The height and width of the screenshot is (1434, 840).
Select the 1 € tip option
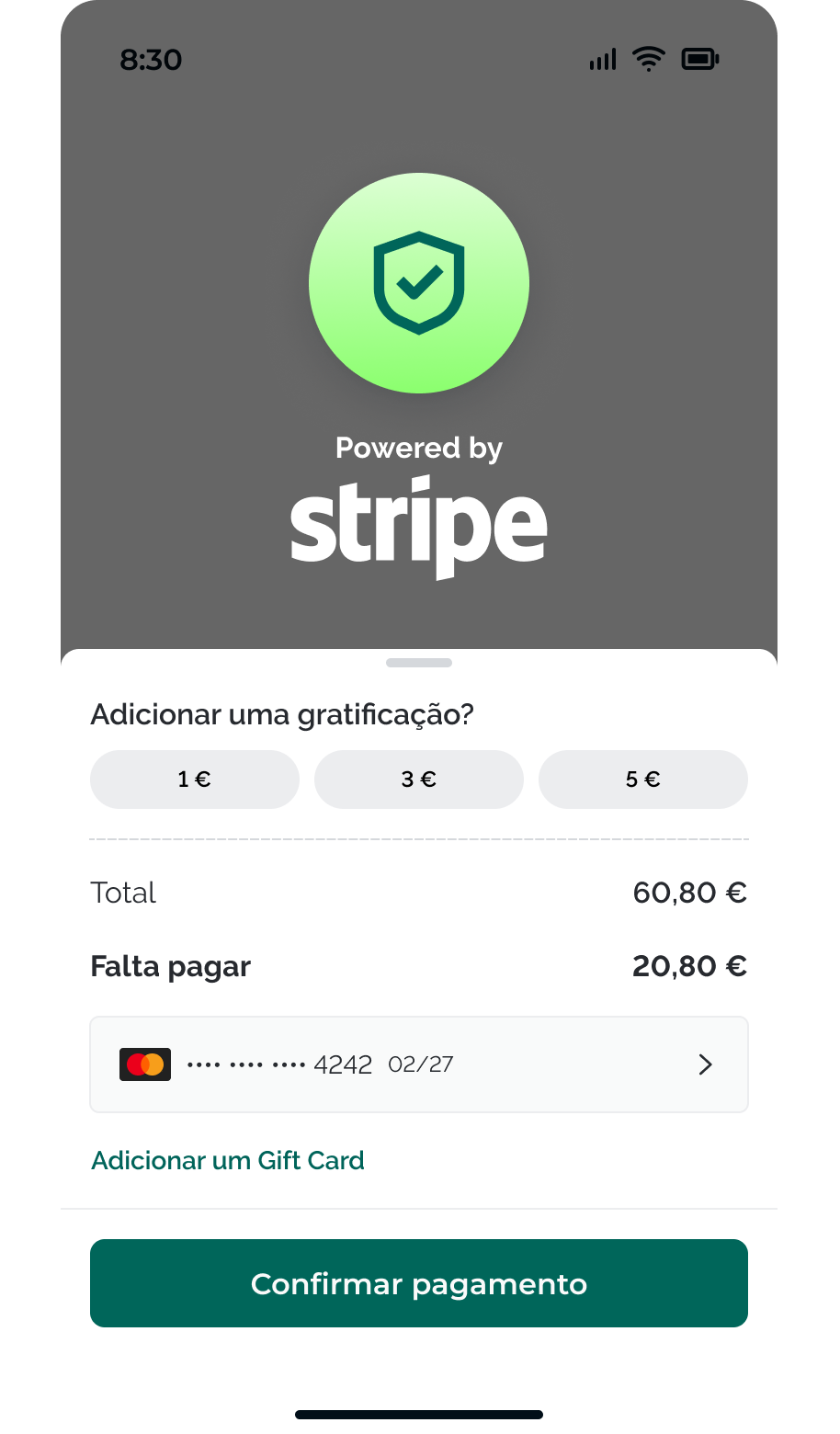click(194, 779)
